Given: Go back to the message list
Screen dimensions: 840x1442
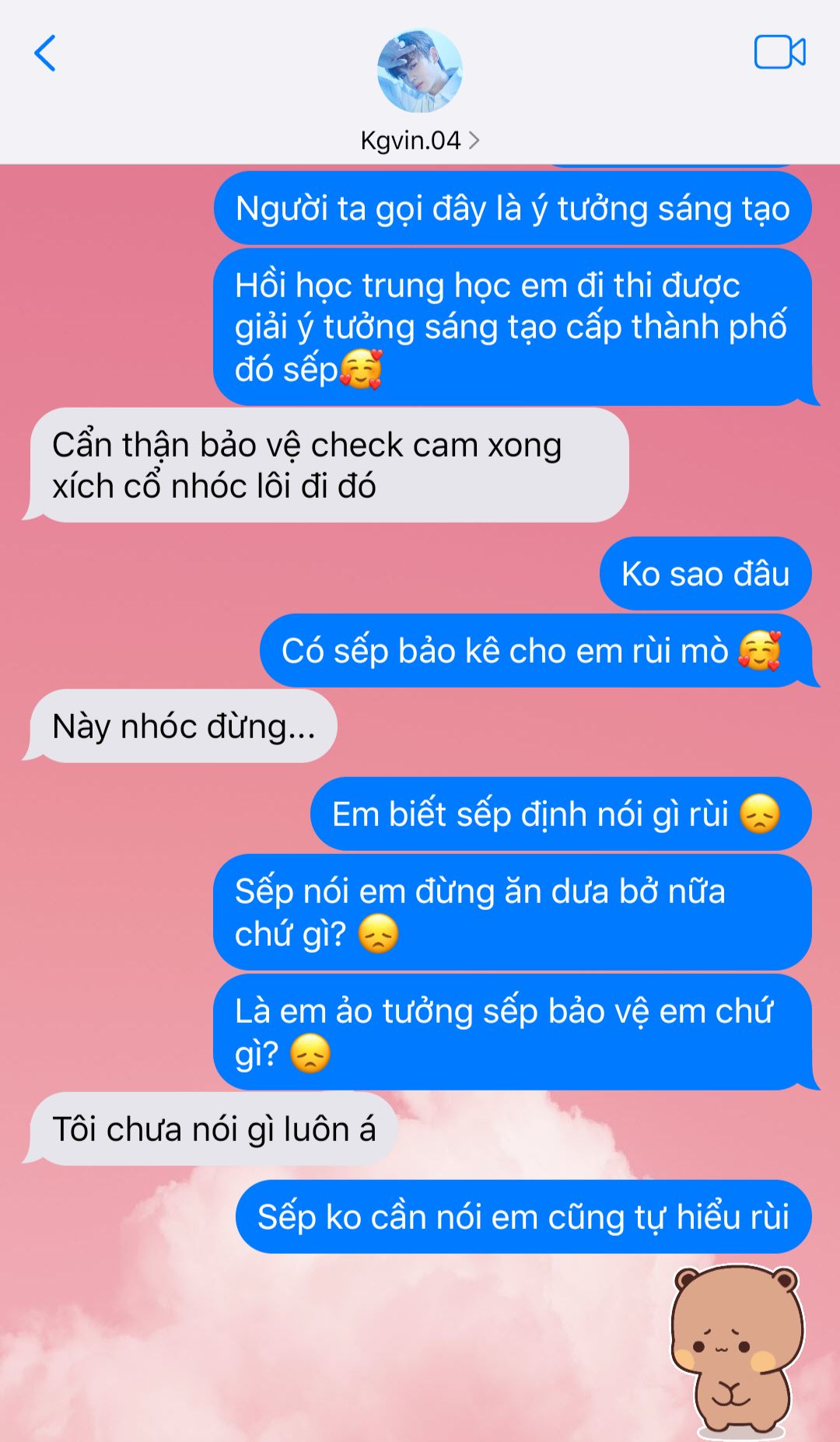Looking at the screenshot, I should click(x=45, y=54).
